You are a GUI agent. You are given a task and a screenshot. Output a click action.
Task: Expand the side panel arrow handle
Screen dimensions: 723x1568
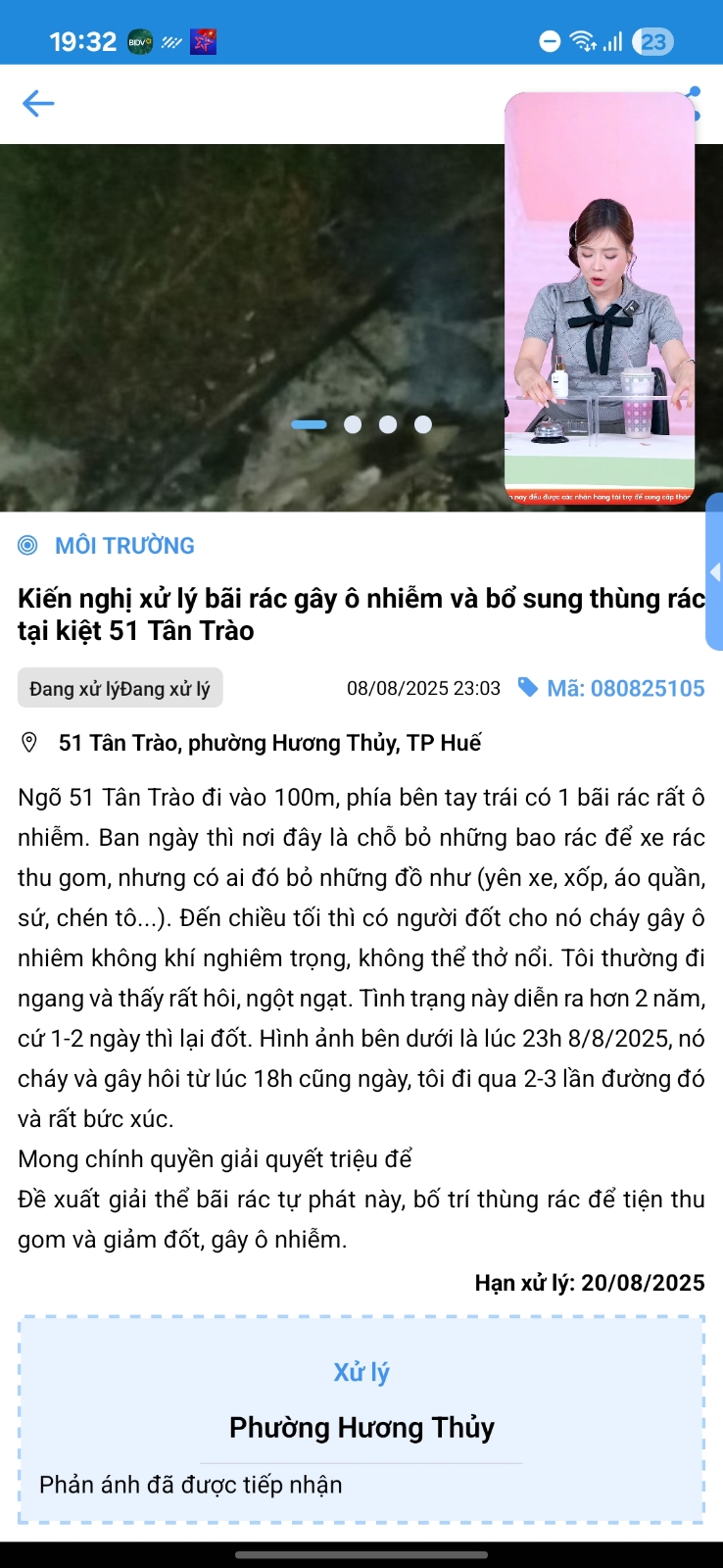pos(715,572)
